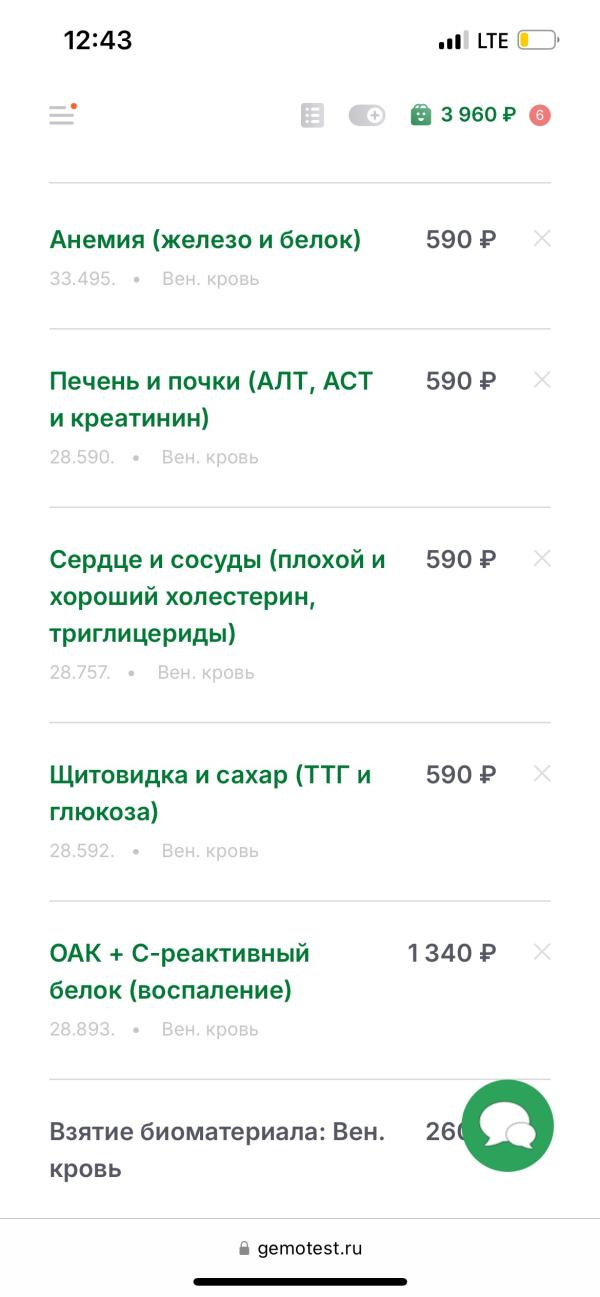Remove Сердце и сосуды from cart
The image size is (600, 1297).
pos(542,558)
